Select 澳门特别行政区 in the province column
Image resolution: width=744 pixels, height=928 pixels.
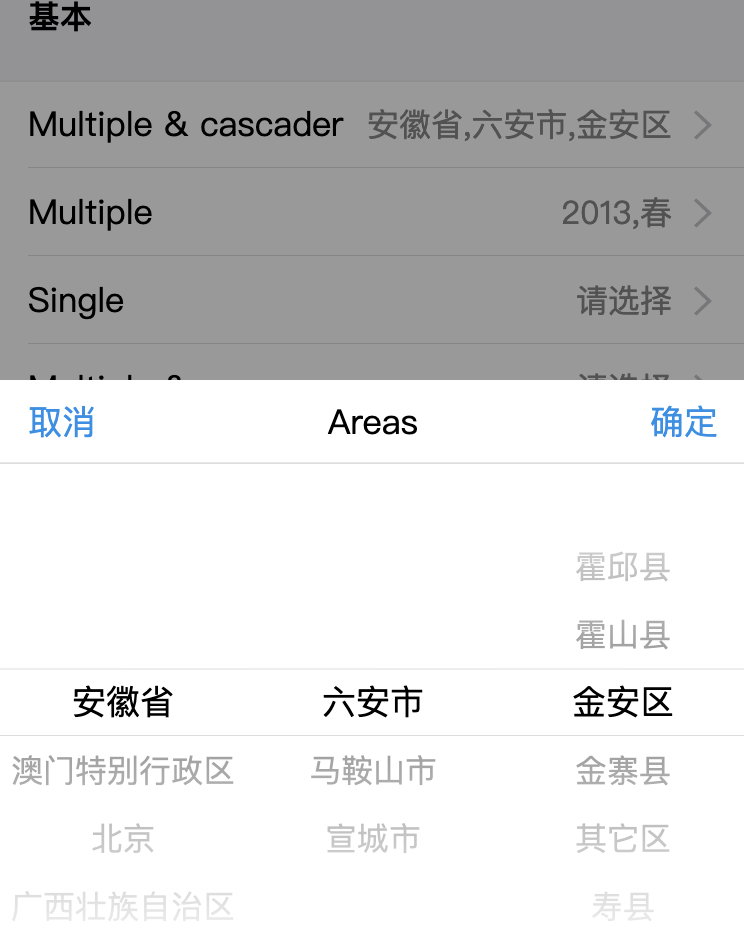click(x=123, y=771)
